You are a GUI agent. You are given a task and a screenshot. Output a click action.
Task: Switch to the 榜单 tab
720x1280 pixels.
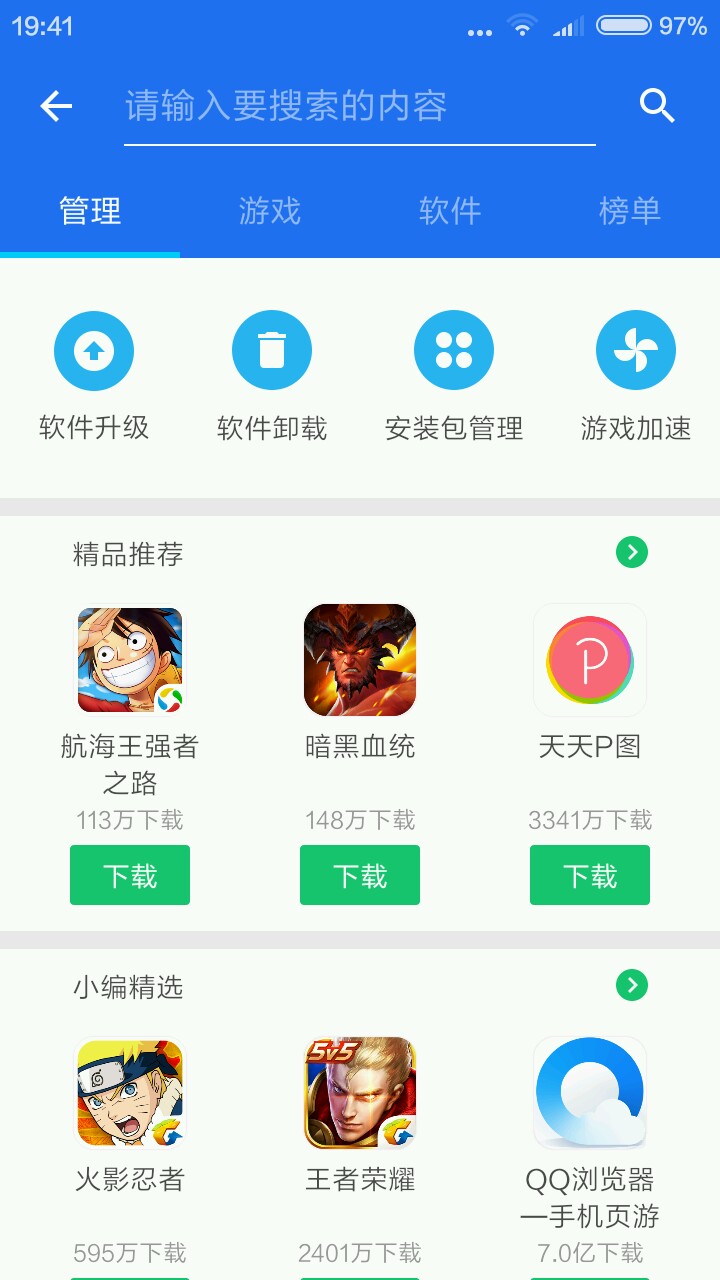tap(630, 211)
